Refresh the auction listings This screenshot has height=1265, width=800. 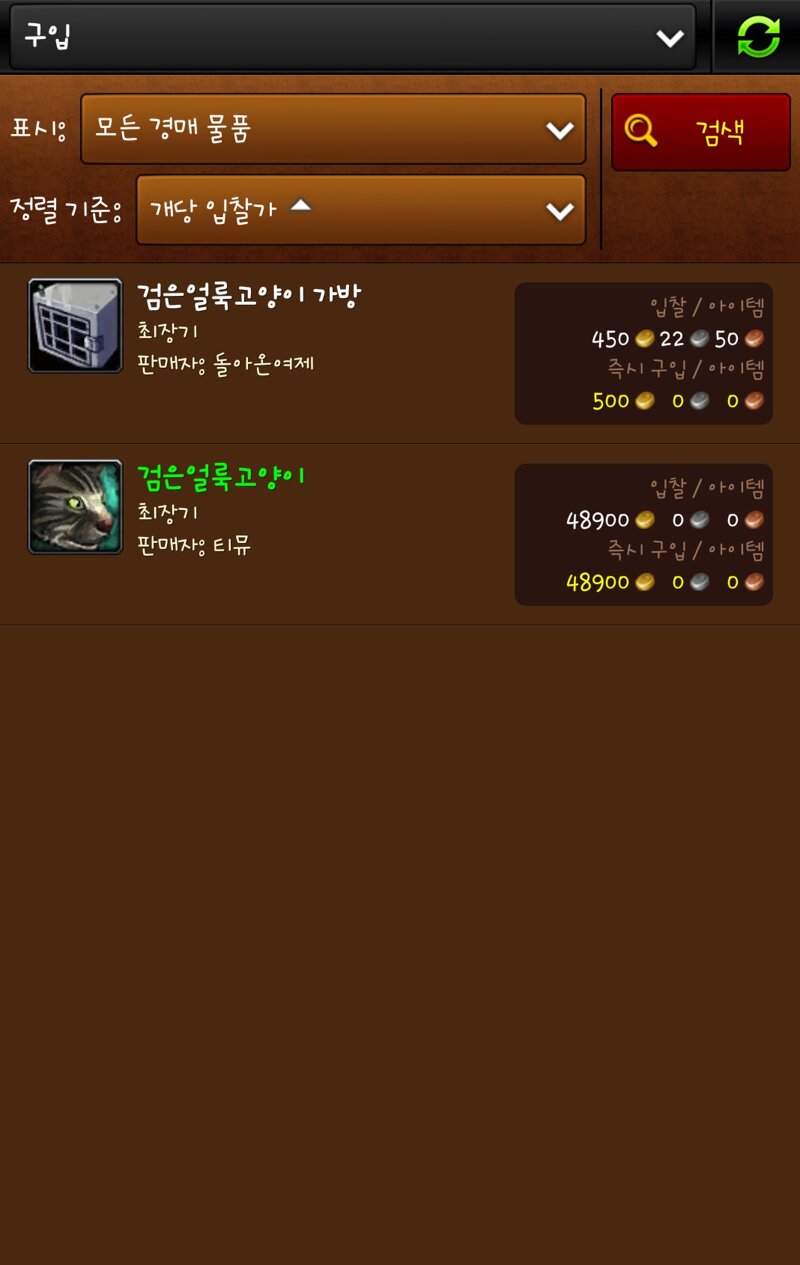coord(757,37)
